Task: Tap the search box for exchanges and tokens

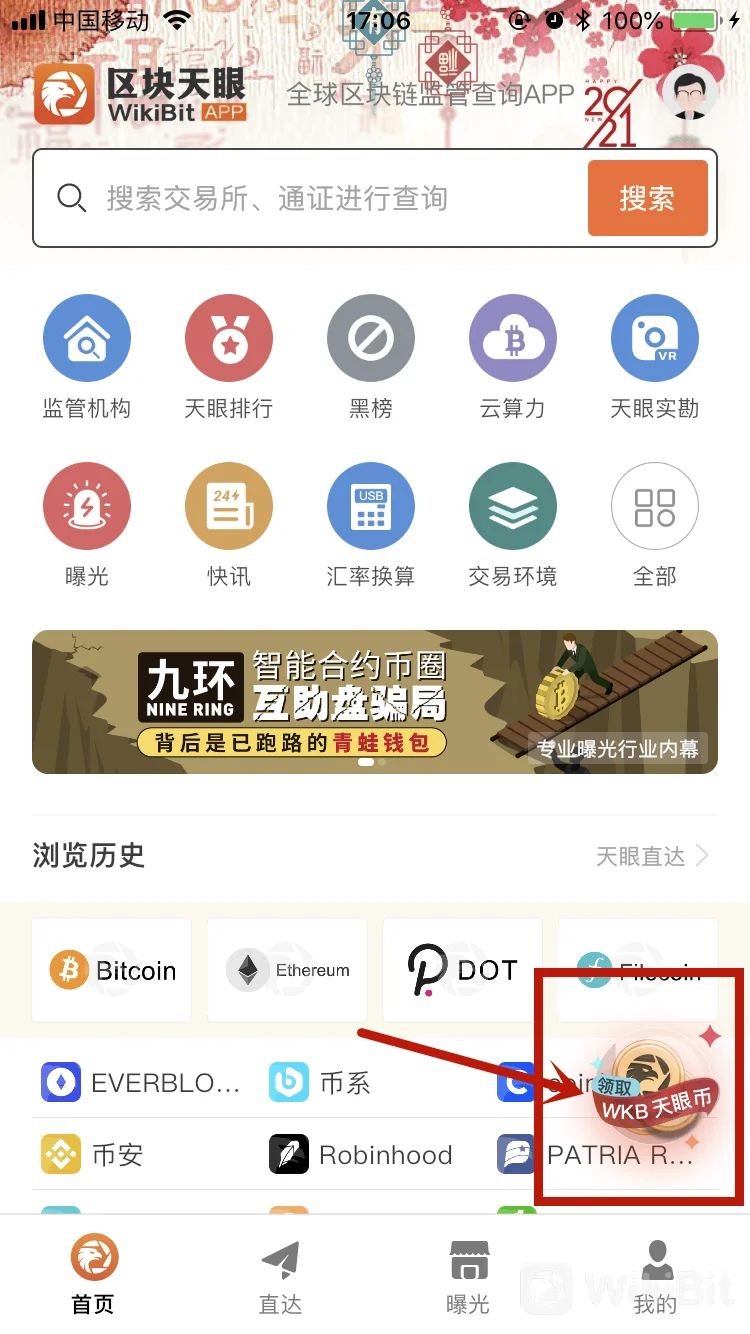Action: (x=320, y=198)
